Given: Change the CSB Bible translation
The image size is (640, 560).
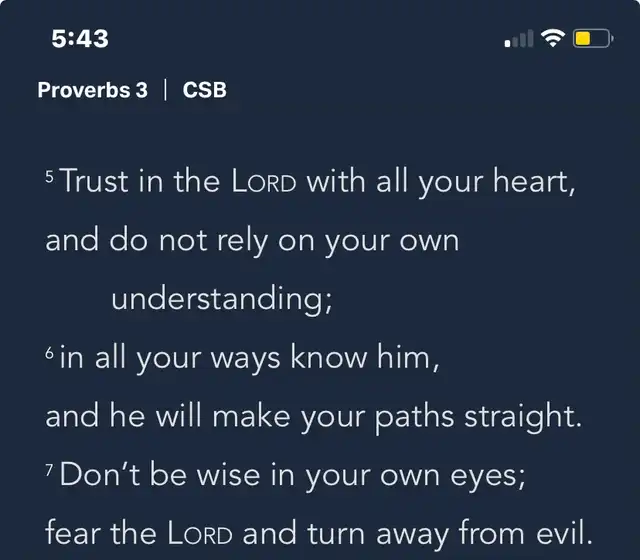Looking at the screenshot, I should [x=205, y=90].
